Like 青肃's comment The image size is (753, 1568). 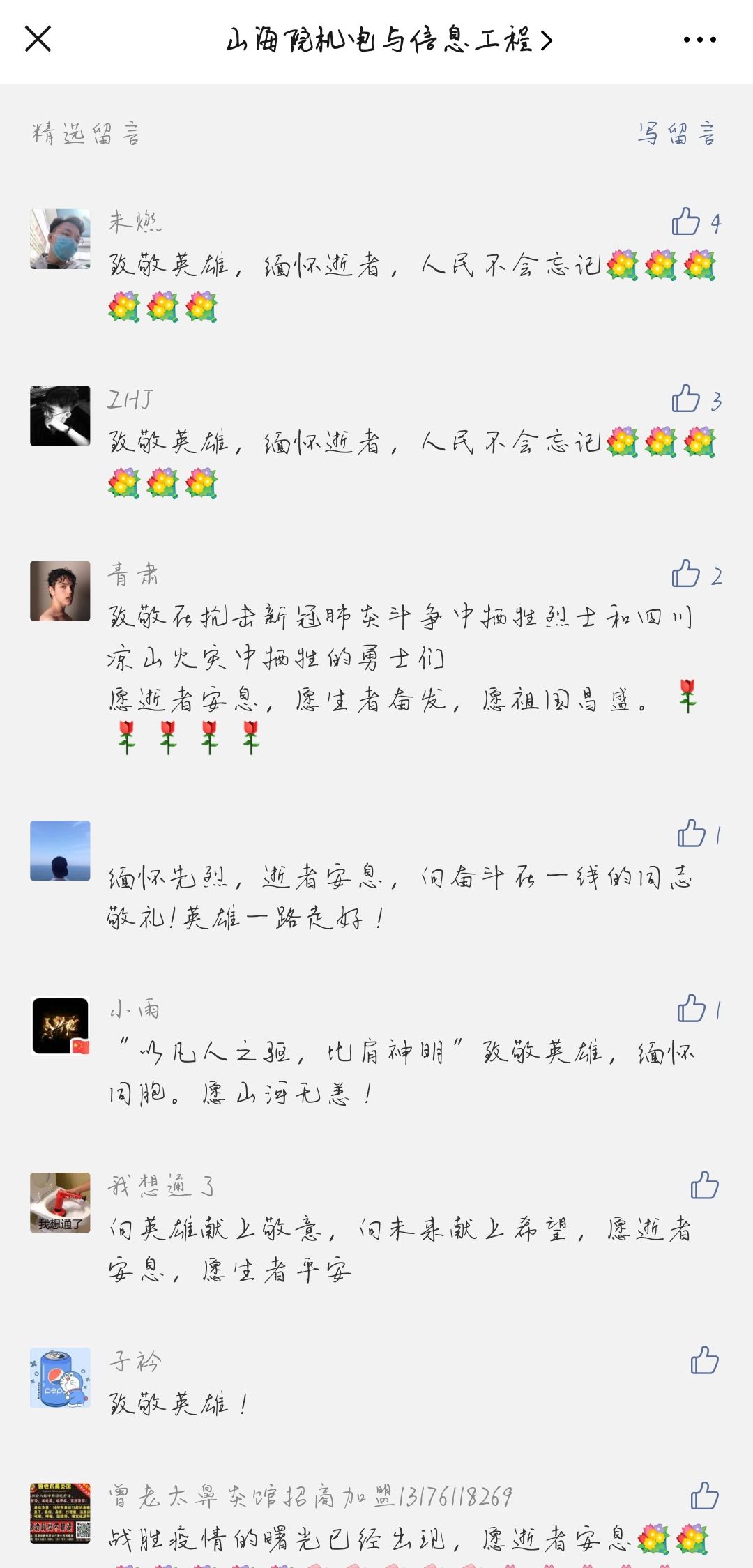pyautogui.click(x=686, y=574)
